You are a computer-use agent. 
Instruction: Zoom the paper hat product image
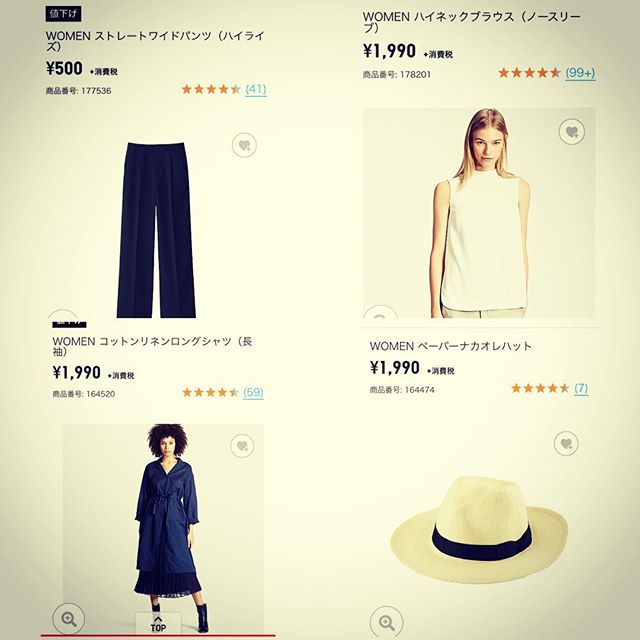click(x=384, y=622)
